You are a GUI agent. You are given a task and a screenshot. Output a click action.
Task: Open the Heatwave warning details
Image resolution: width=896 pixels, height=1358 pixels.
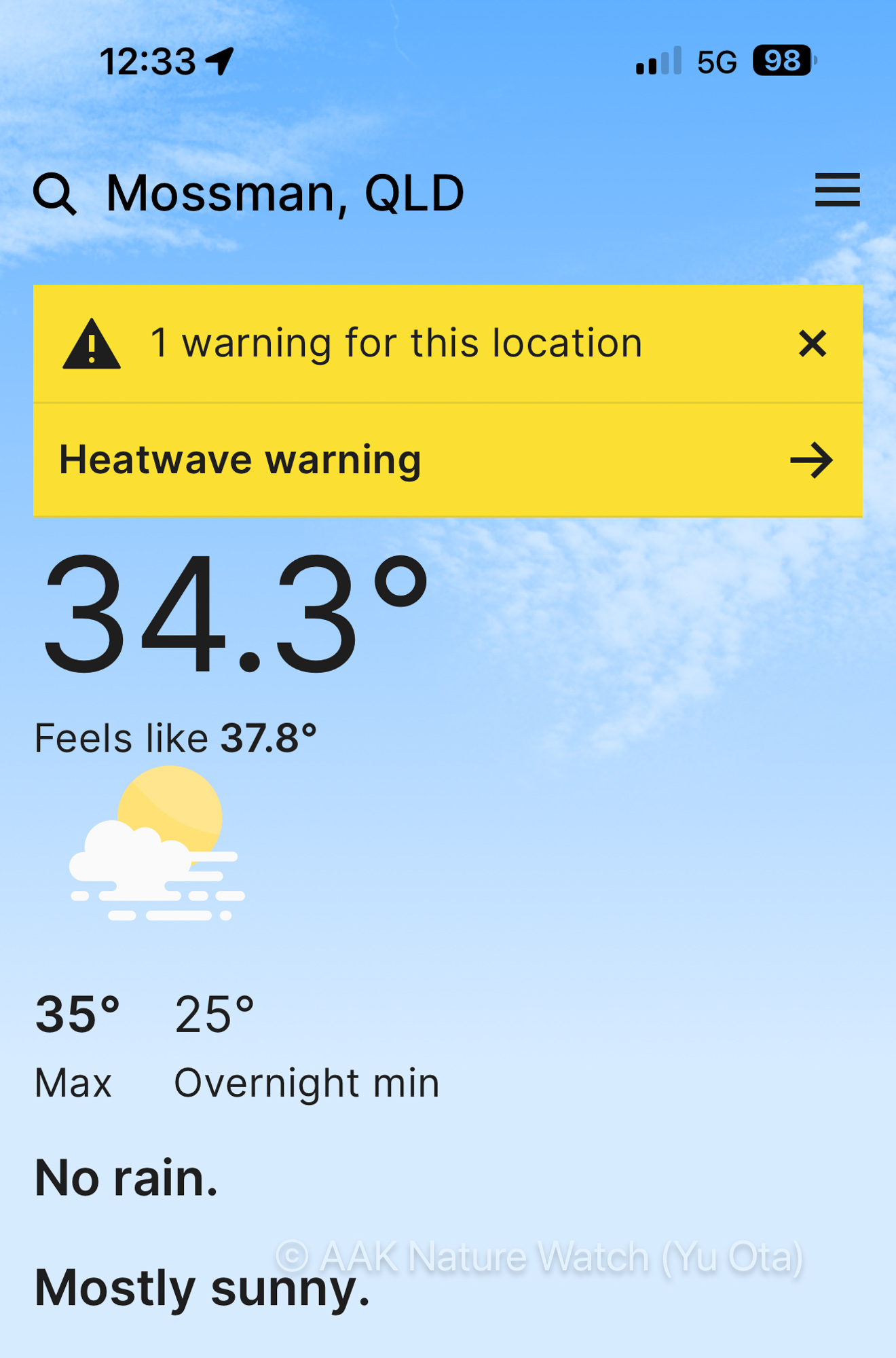(x=448, y=460)
